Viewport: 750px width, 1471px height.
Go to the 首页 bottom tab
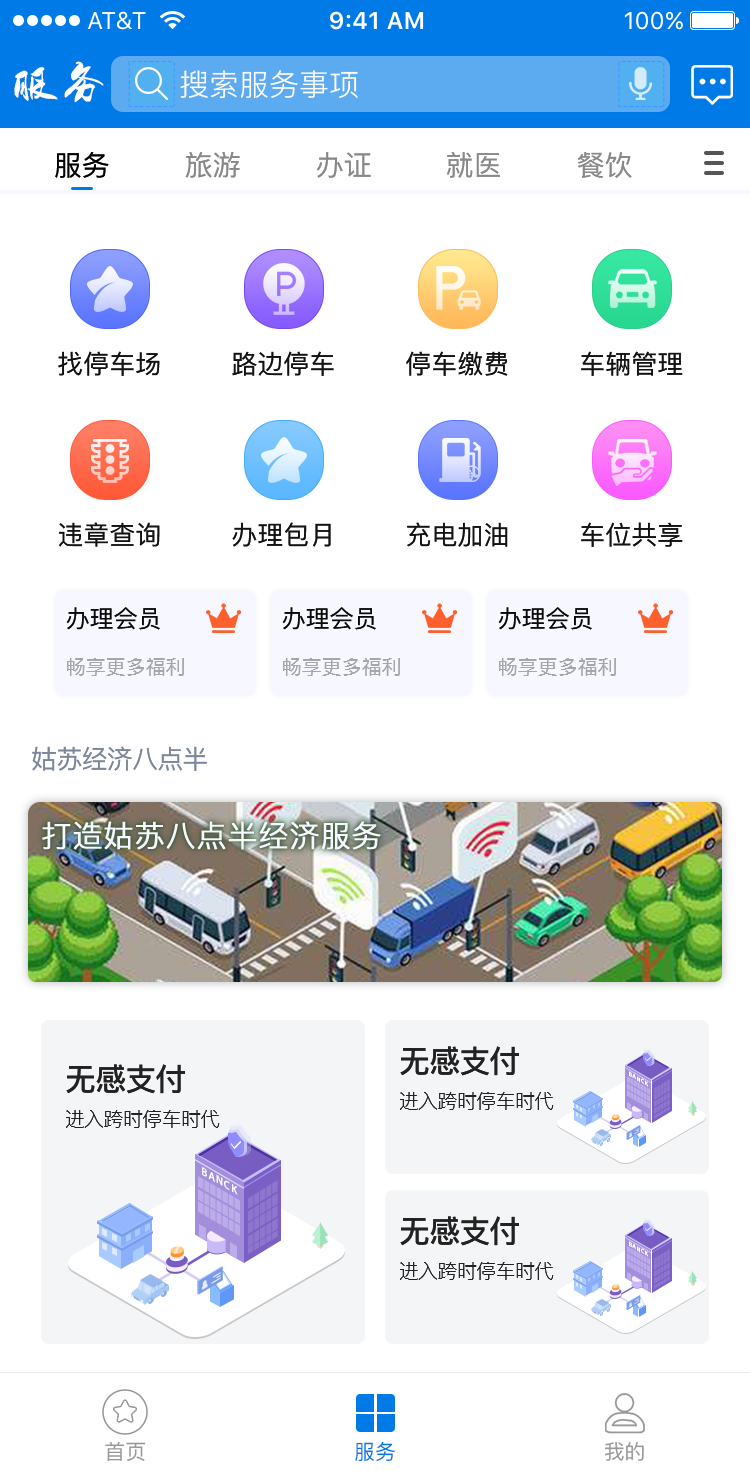pyautogui.click(x=125, y=1425)
